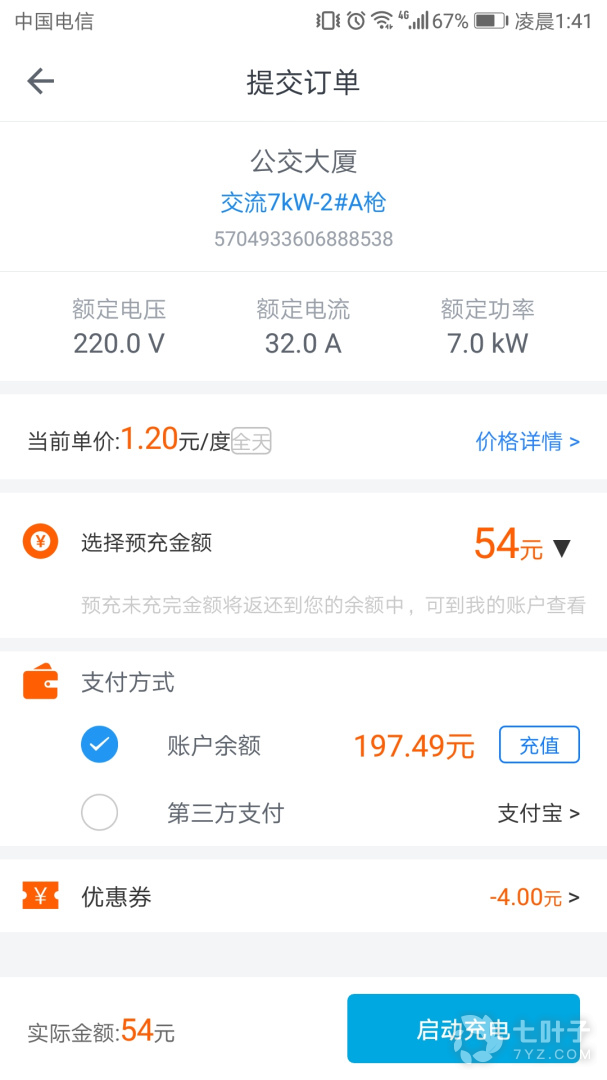607x1080 pixels.
Task: Select 账户余额 as the payment method
Action: tap(100, 745)
